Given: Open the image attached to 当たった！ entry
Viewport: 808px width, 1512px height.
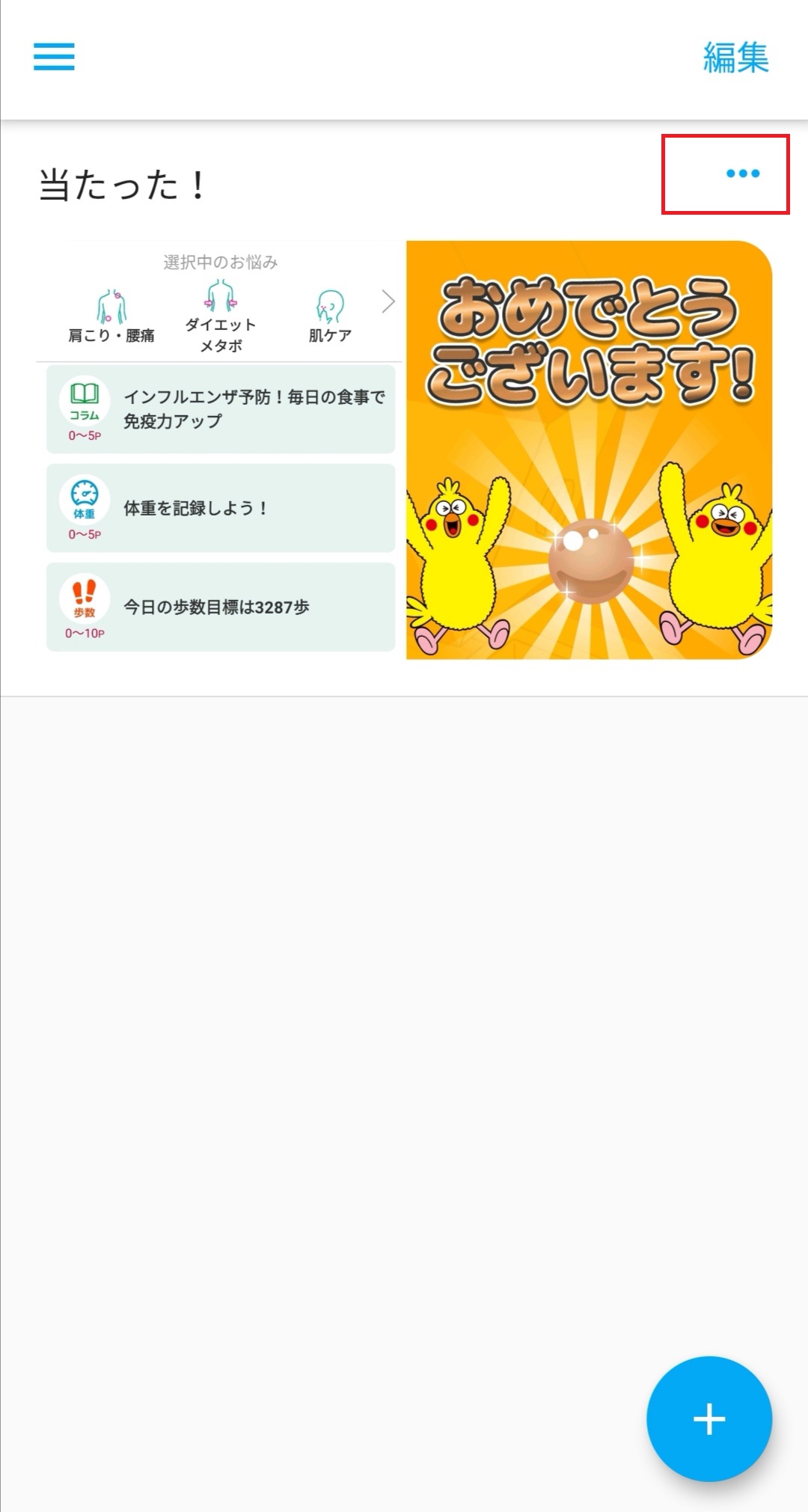Looking at the screenshot, I should (404, 450).
